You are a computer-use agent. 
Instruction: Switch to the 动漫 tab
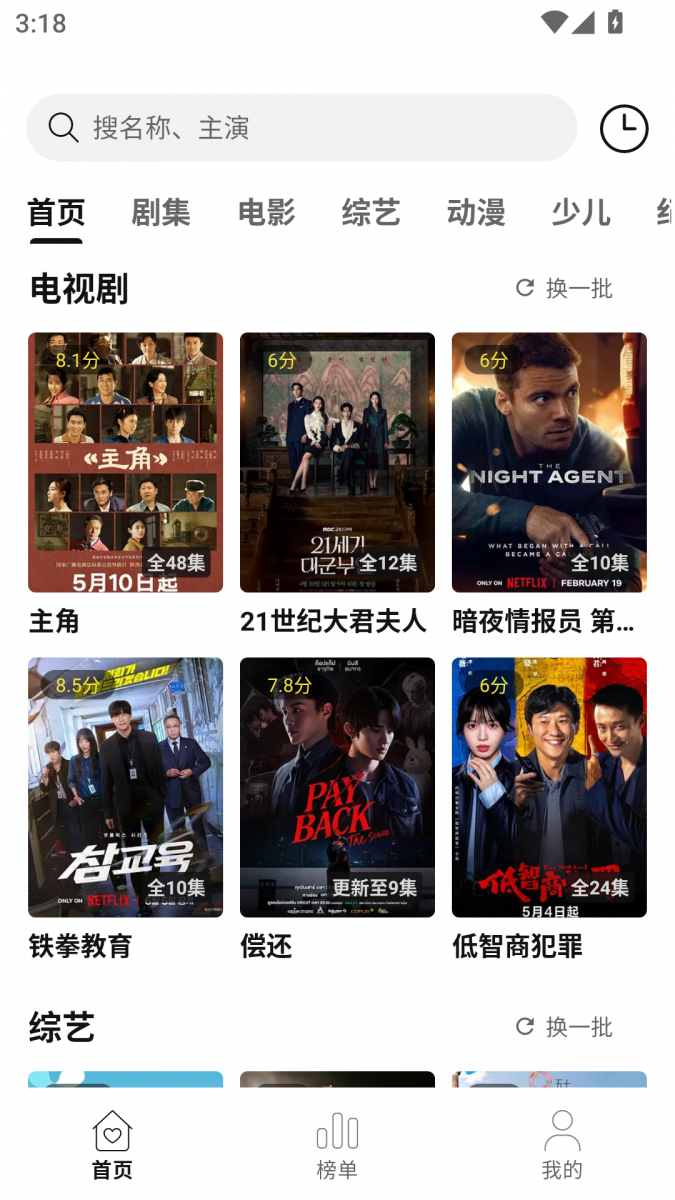(476, 212)
